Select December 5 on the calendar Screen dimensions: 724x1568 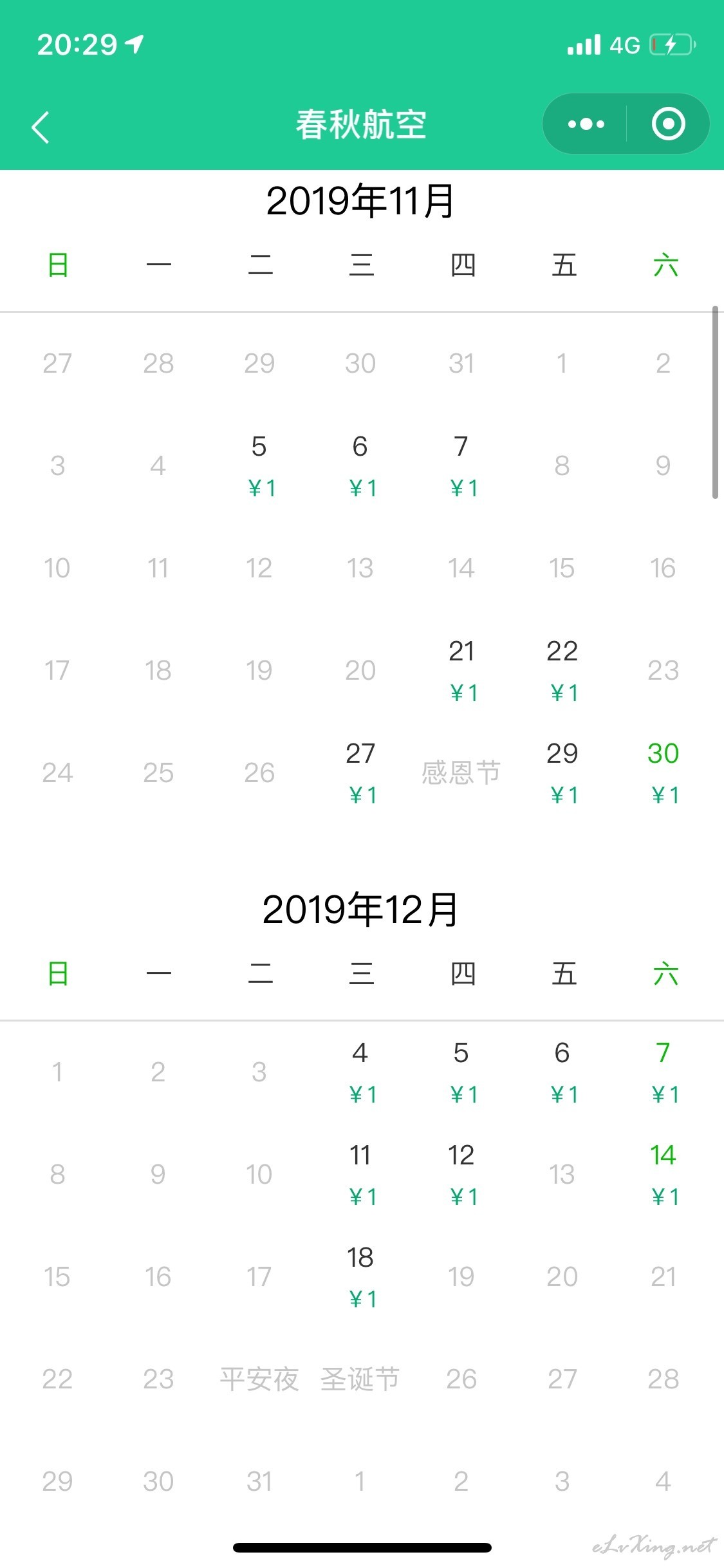coord(461,1072)
